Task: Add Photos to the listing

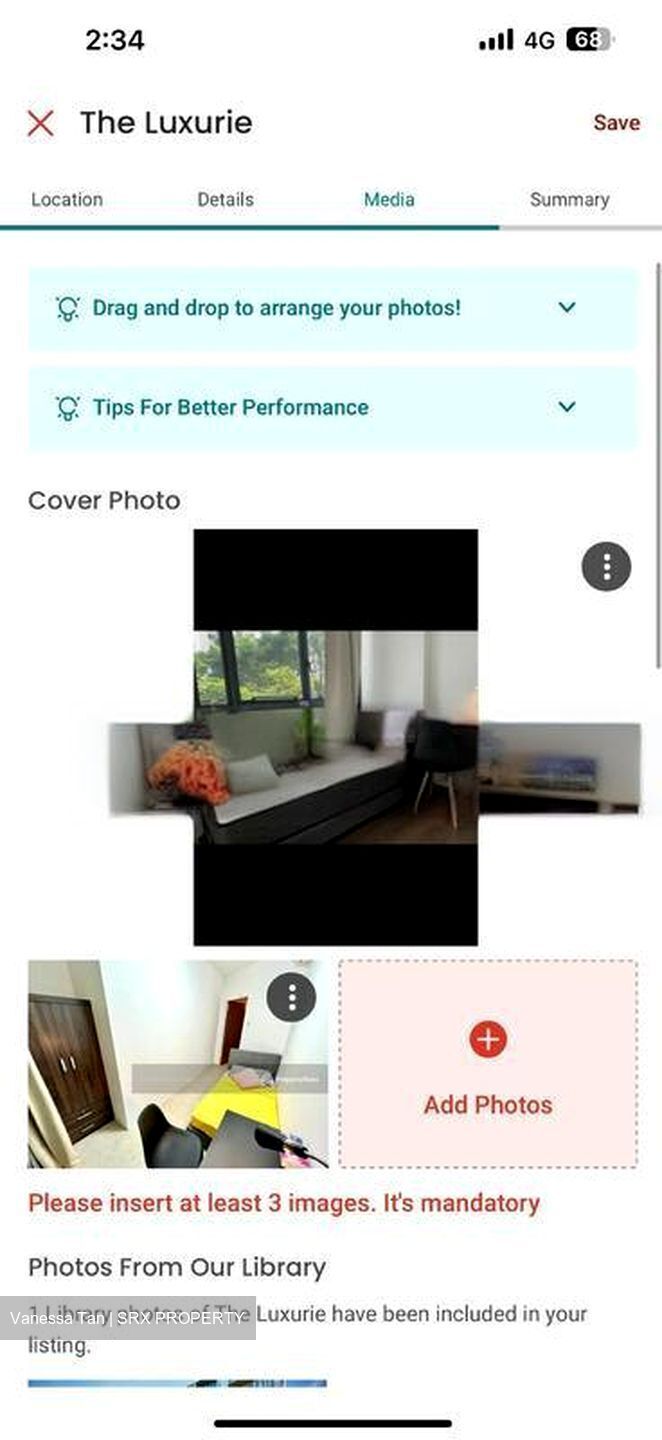Action: 488,1065
